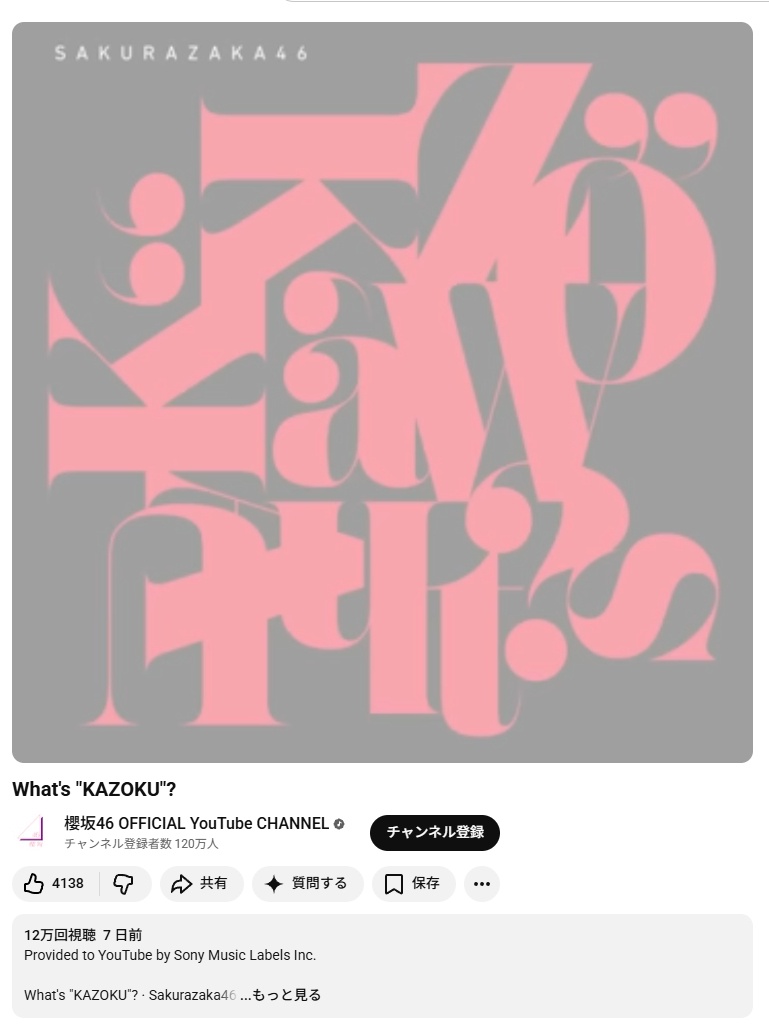The width and height of the screenshot is (769, 1026).
Task: Open the 櫻坂46 OFFICIAL YouTube CHANNEL page
Action: coord(196,823)
